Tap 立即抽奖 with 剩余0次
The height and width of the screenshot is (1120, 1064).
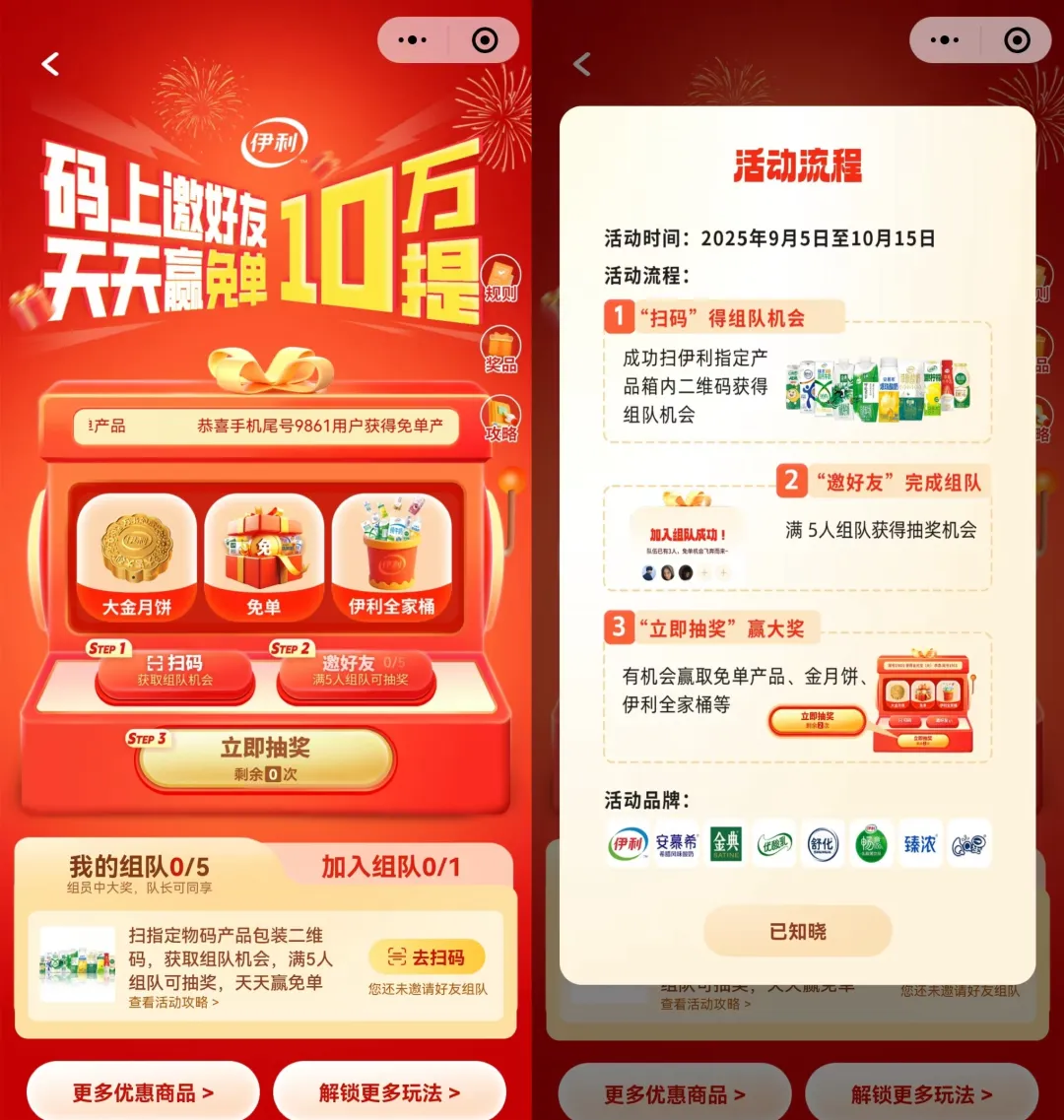[264, 758]
